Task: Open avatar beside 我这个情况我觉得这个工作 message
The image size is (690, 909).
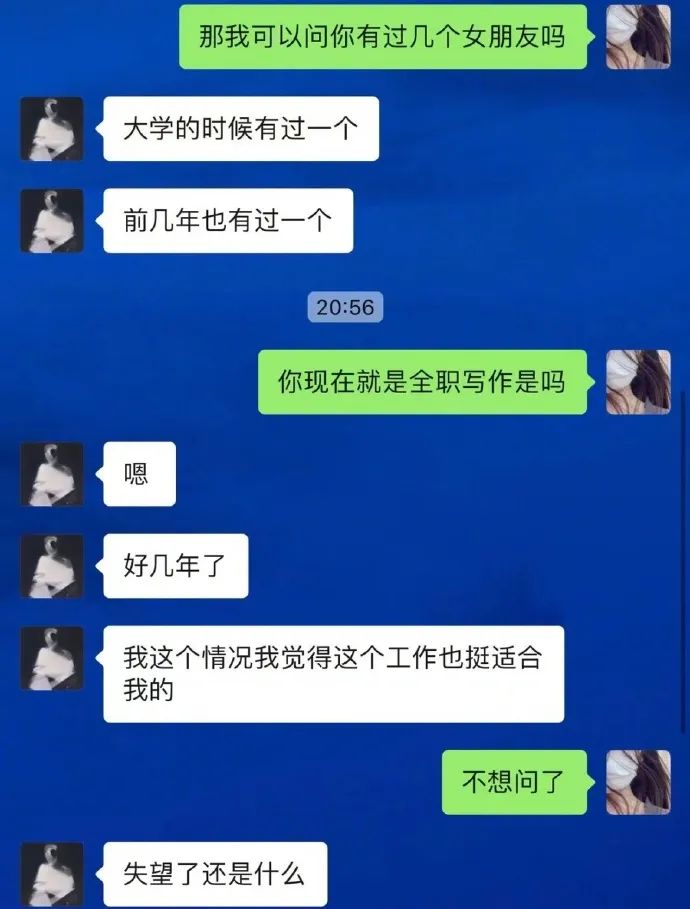Action: 52,658
